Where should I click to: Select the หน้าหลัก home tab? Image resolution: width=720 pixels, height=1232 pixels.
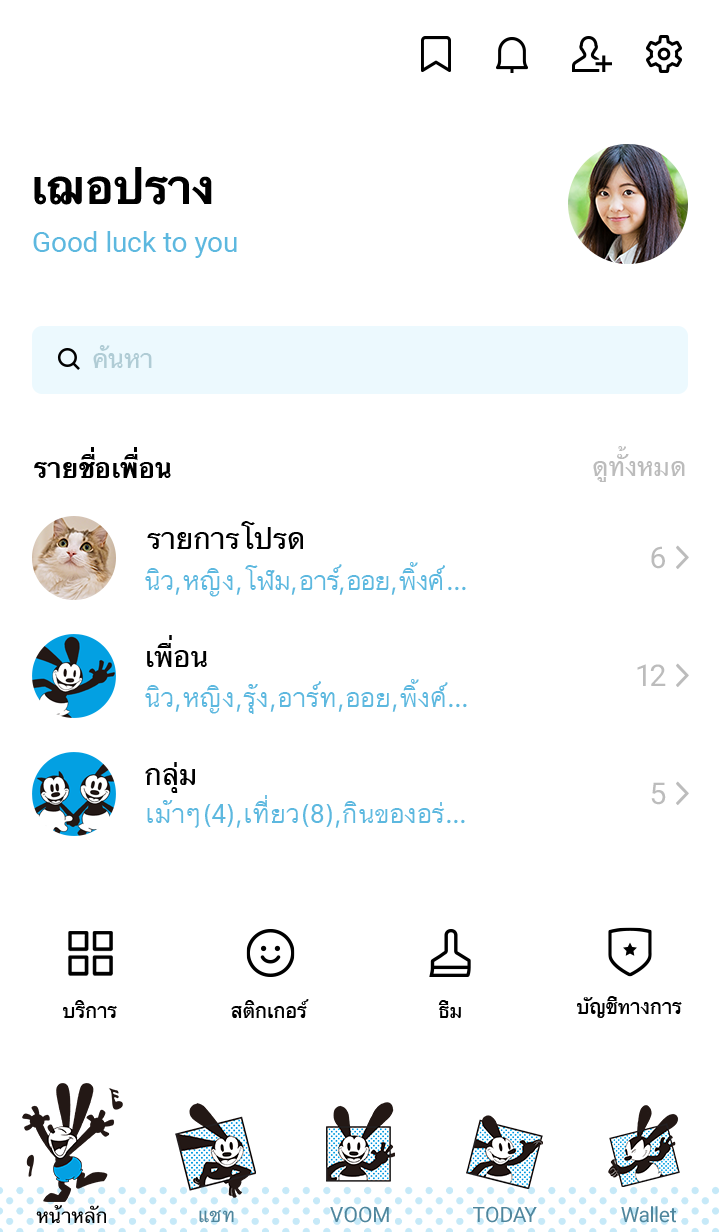tap(72, 1160)
